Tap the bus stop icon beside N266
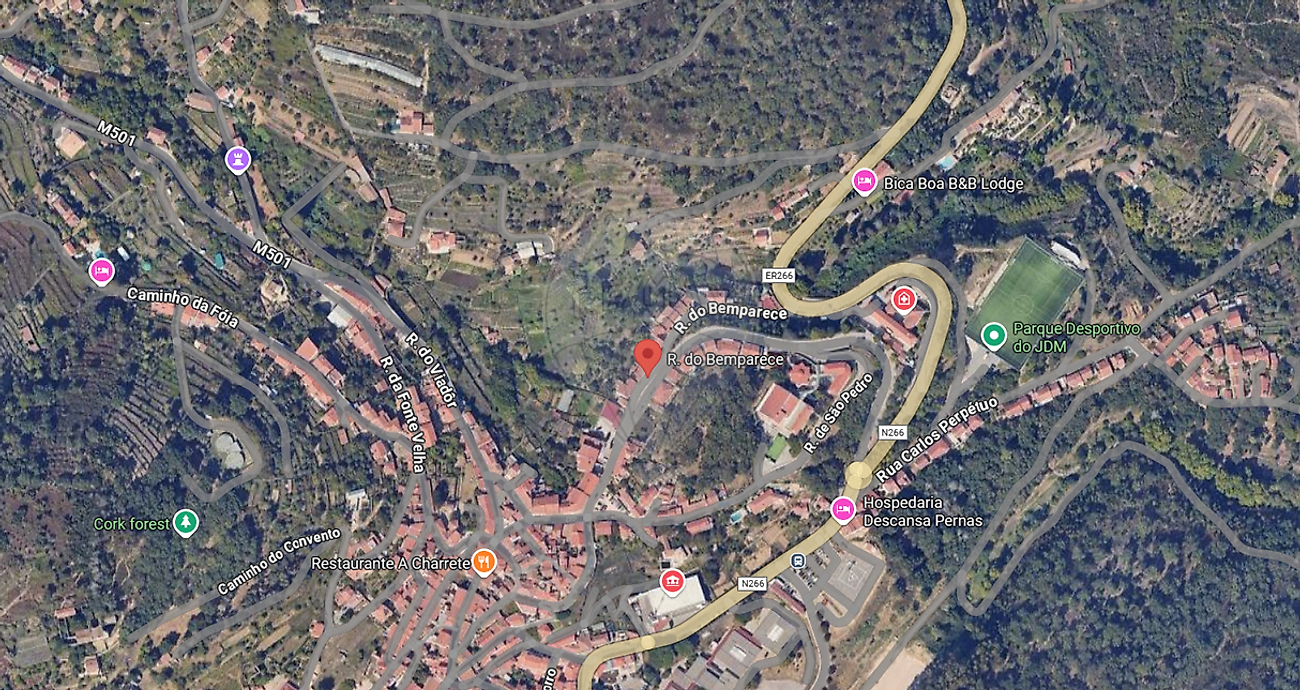The image size is (1300, 690). 797,561
